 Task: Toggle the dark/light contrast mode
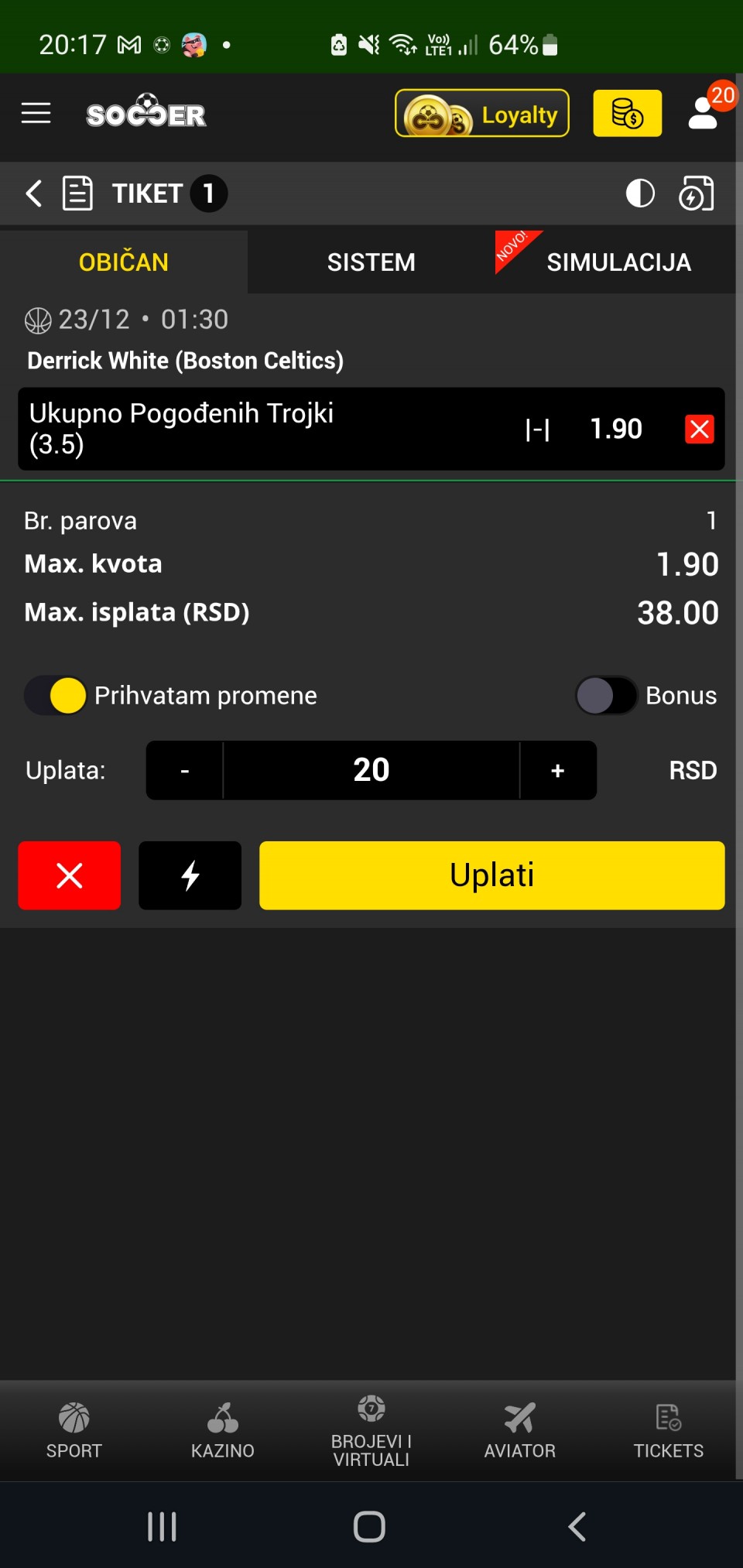pos(639,193)
